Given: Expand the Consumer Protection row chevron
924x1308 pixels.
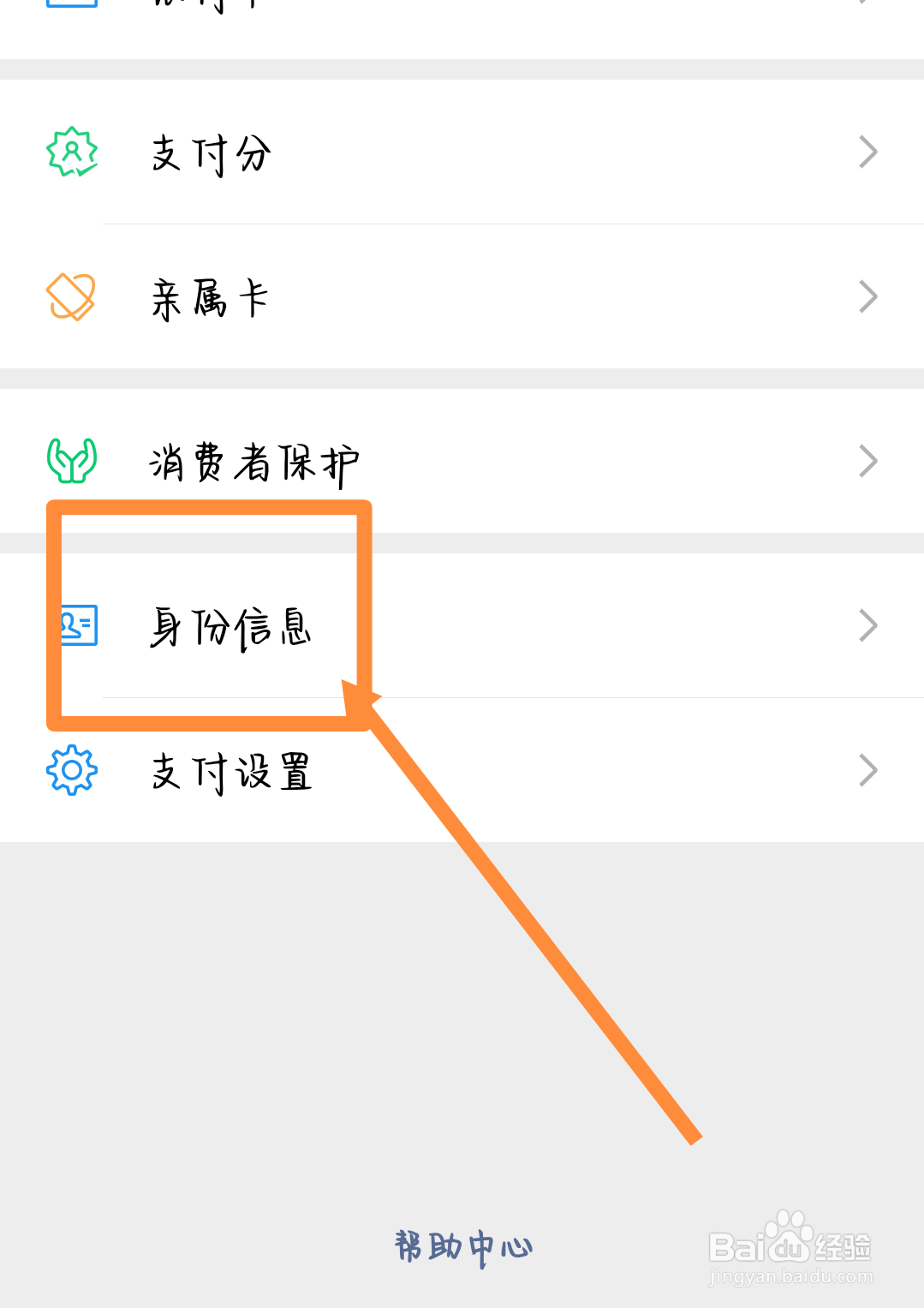Looking at the screenshot, I should [867, 461].
